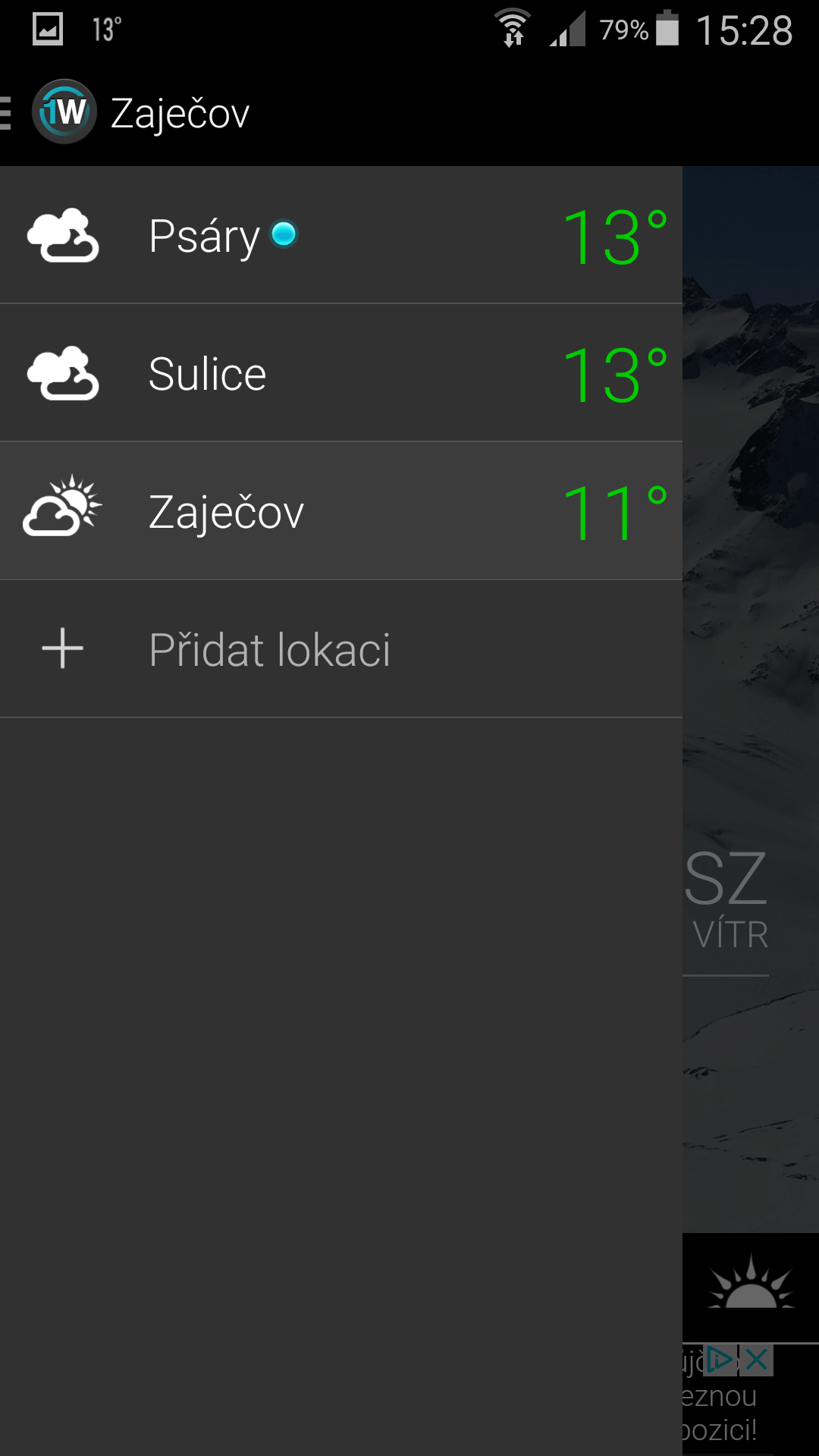Close the drawer via the 1Weather menu icon
The image size is (819, 1456).
50,112
